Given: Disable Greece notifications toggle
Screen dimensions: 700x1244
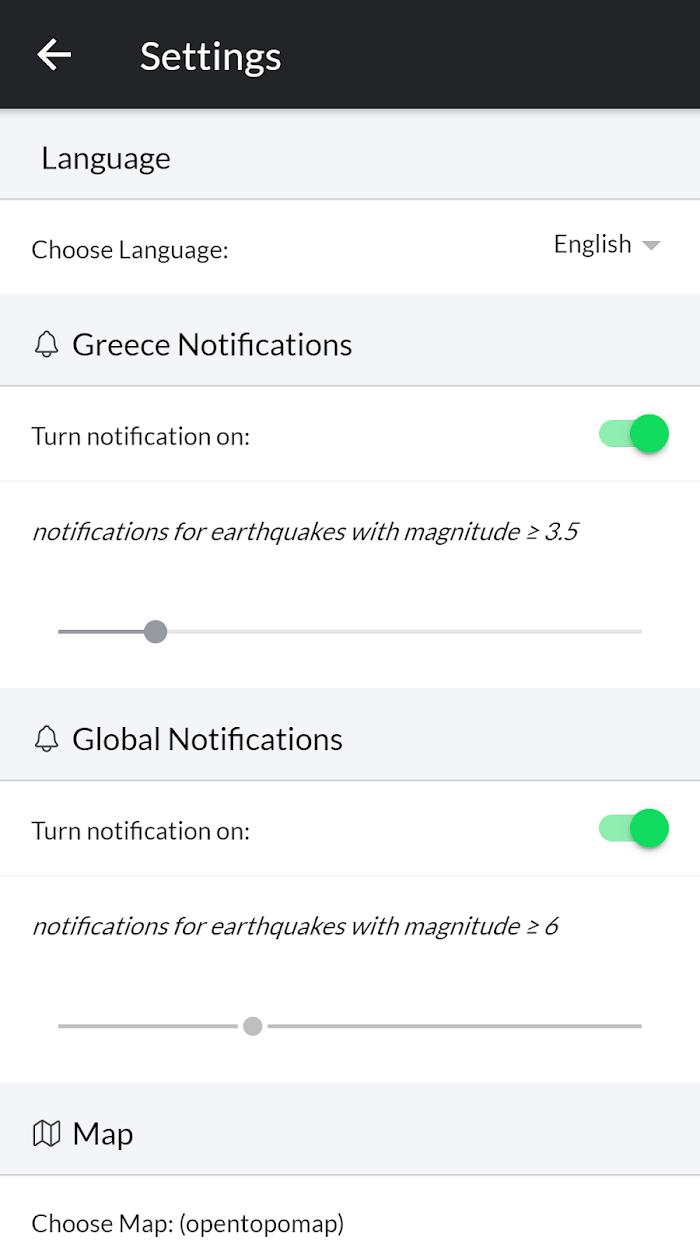Looking at the screenshot, I should point(634,434).
